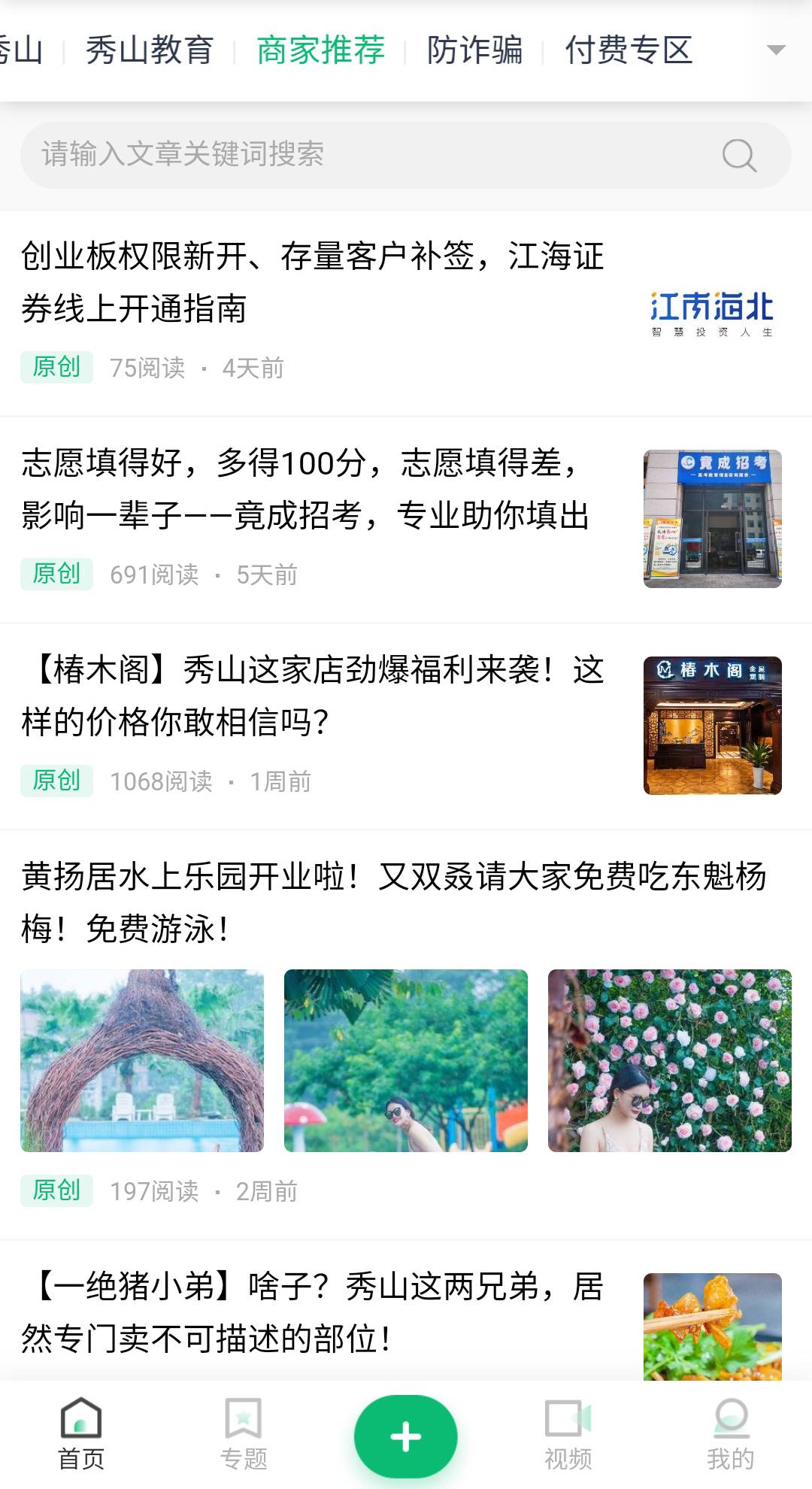Read the 一绝猪小弟 article

(x=312, y=1312)
